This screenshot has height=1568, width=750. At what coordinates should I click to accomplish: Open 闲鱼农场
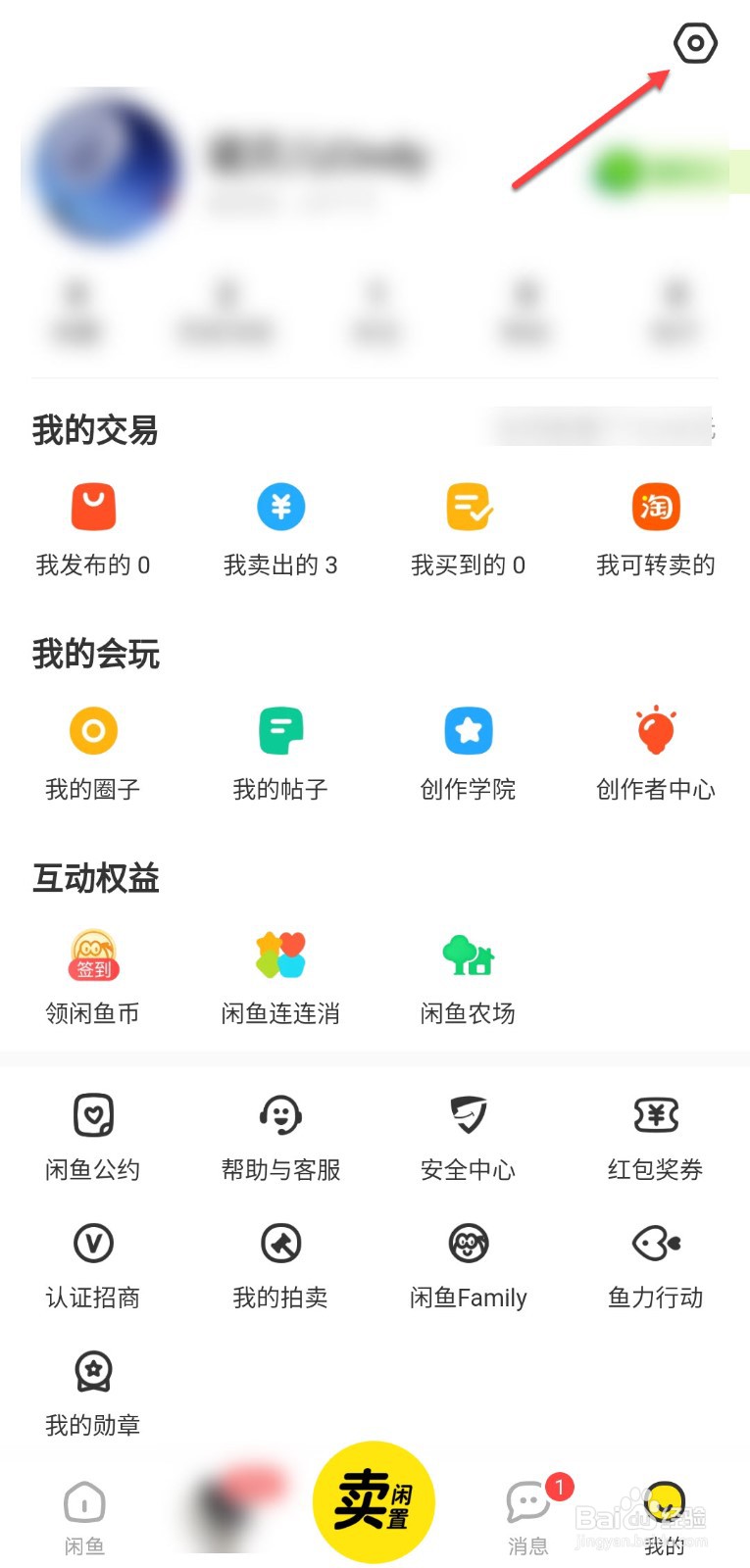469,978
